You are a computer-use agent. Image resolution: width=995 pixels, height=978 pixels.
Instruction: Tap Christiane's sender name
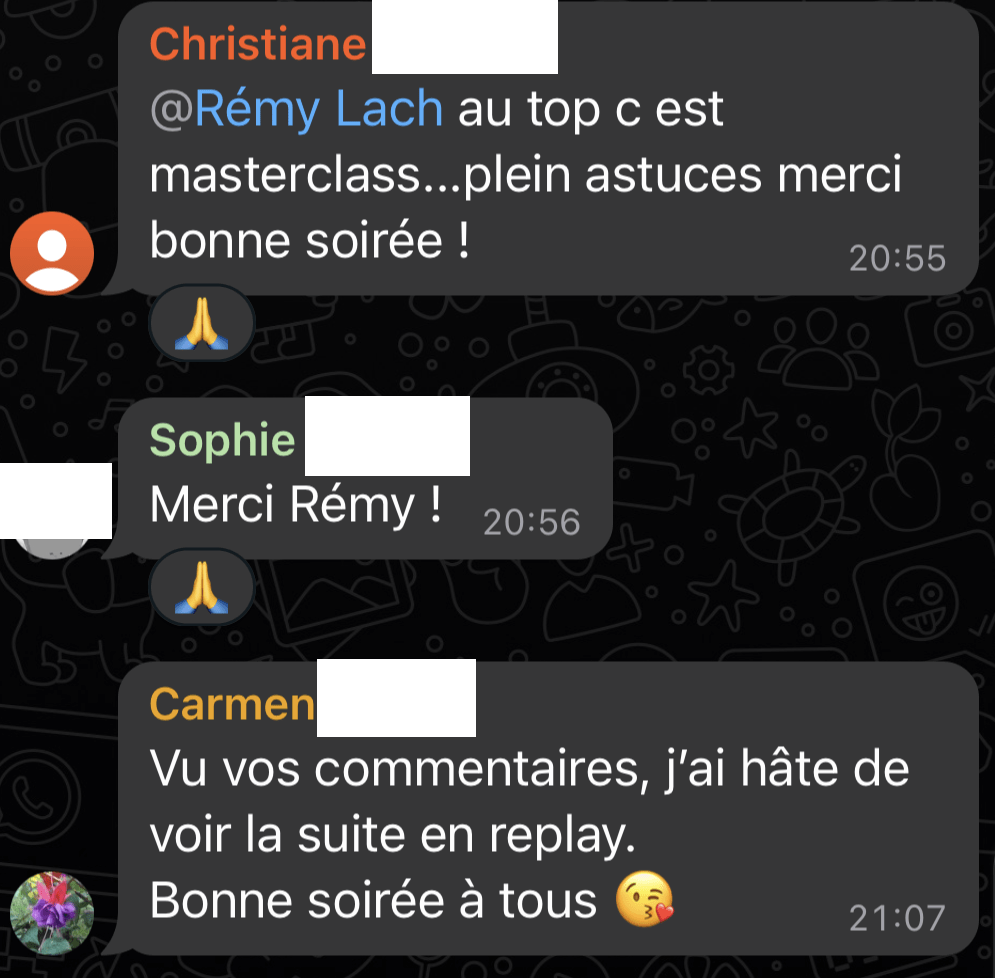tap(258, 44)
